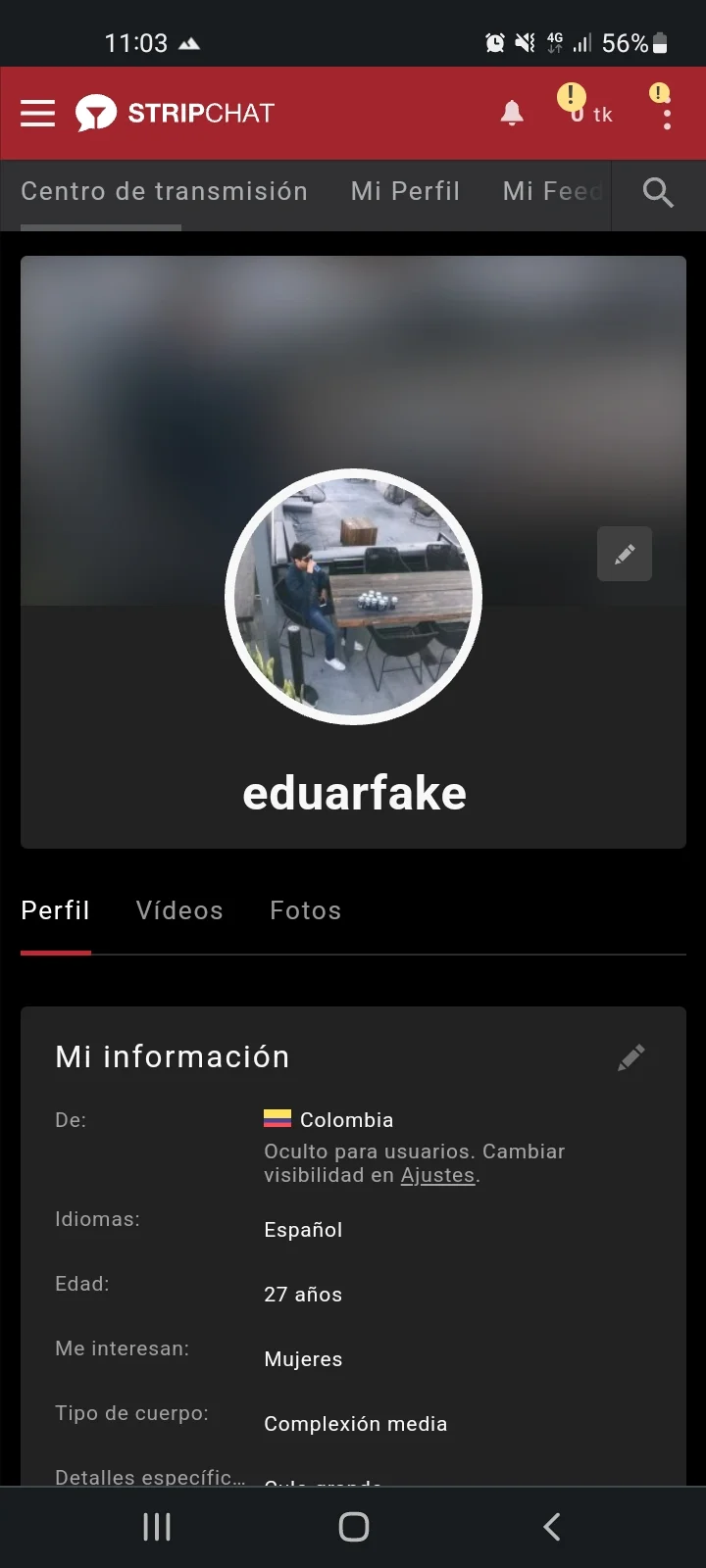Tap the search magnifier icon

tap(658, 192)
